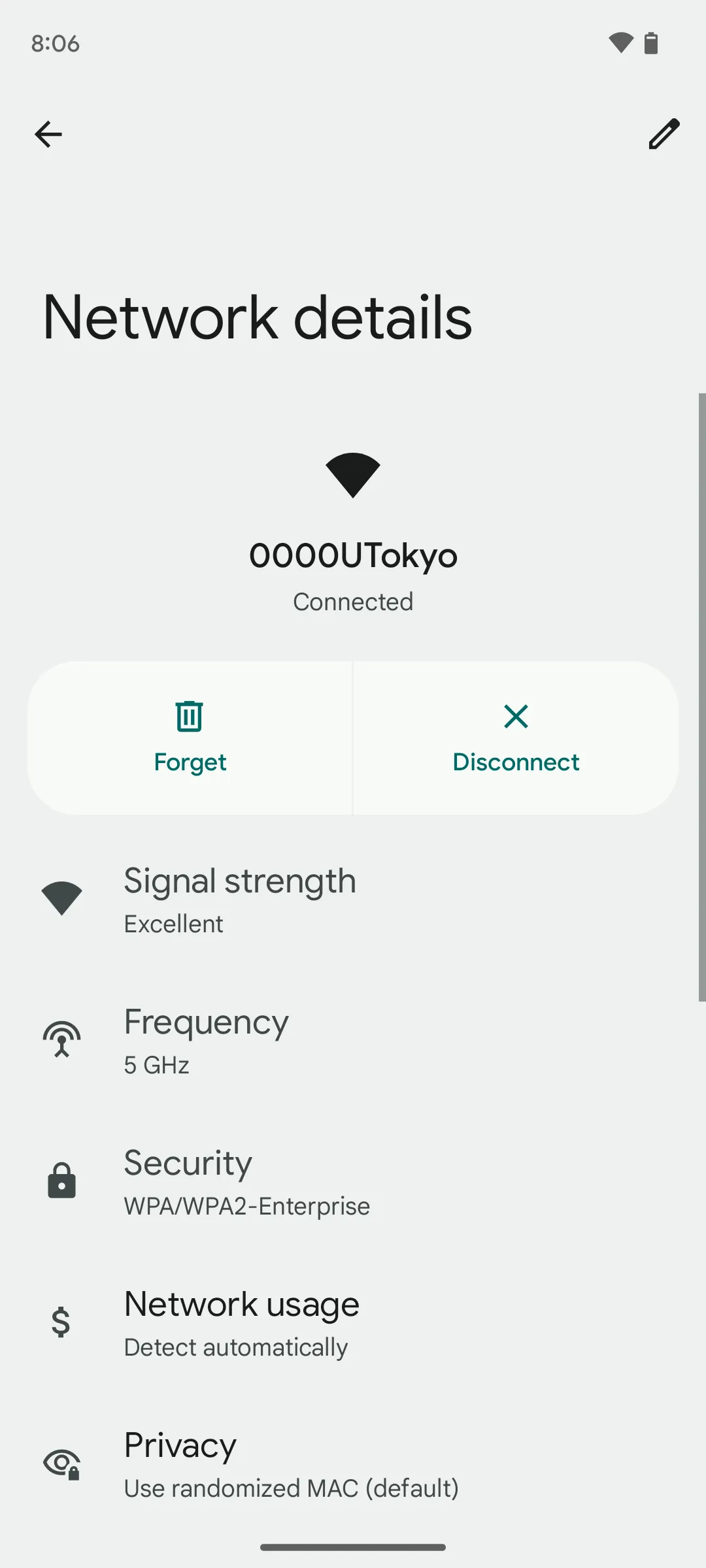
Task: Open the Privacy MAC setting
Action: [353, 1463]
